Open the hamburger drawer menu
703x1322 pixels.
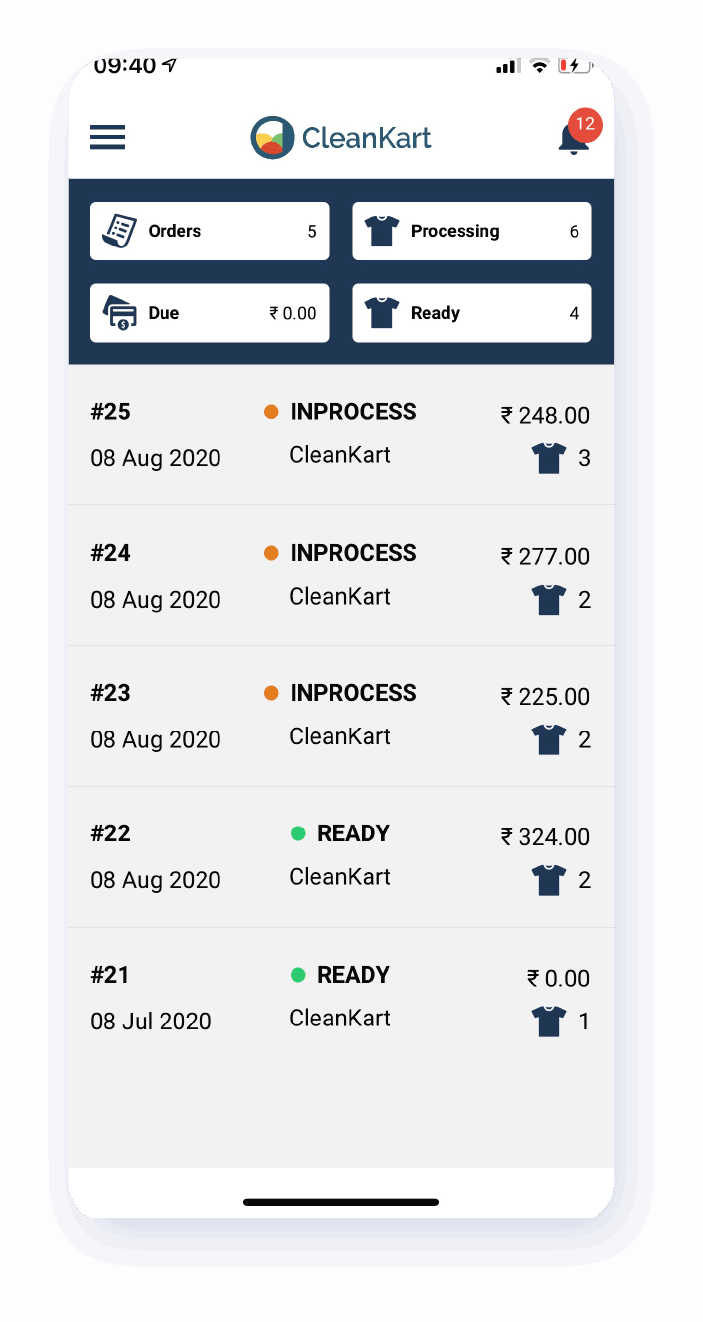(x=107, y=137)
